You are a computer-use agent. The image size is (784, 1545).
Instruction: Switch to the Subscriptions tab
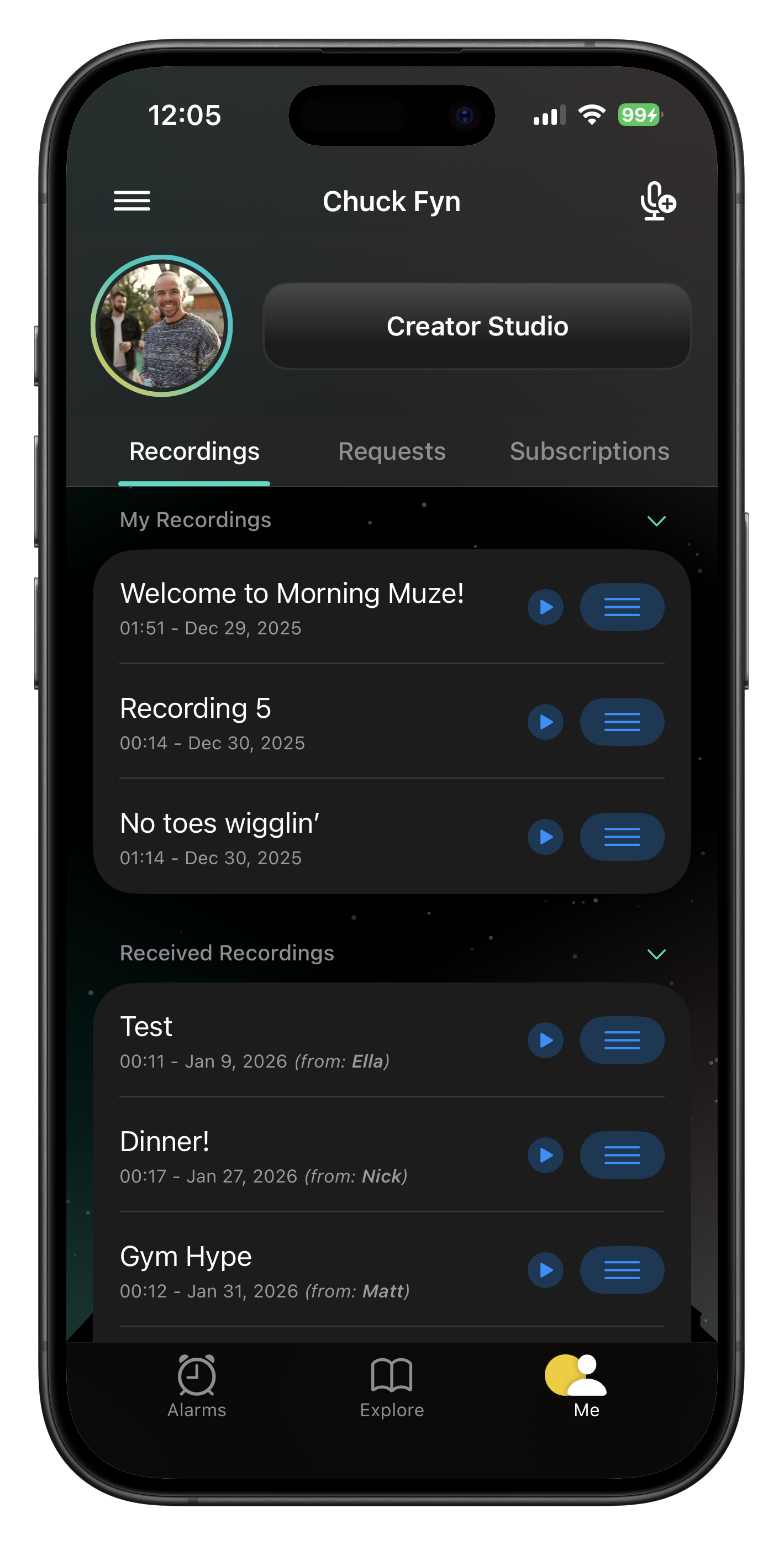point(589,451)
